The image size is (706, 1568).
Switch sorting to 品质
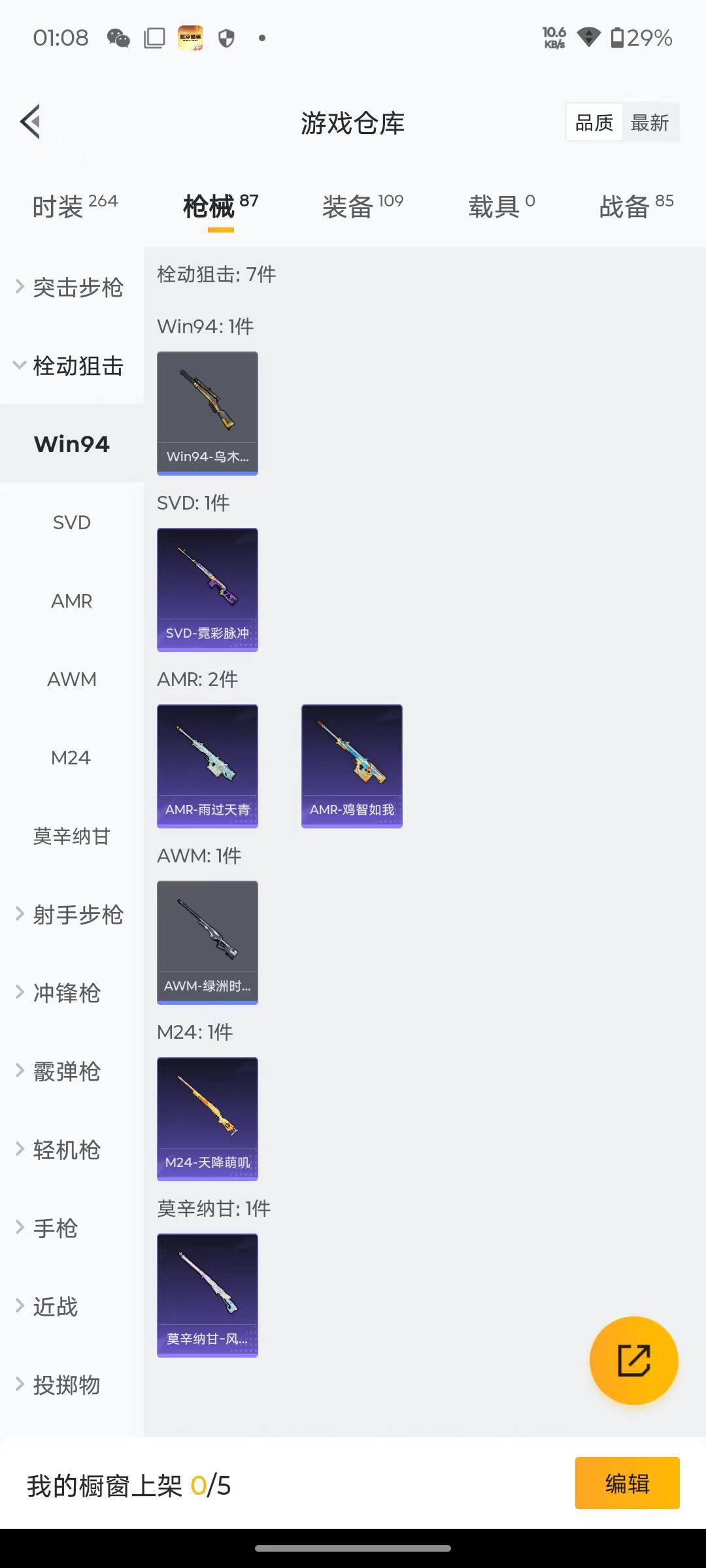click(x=592, y=122)
